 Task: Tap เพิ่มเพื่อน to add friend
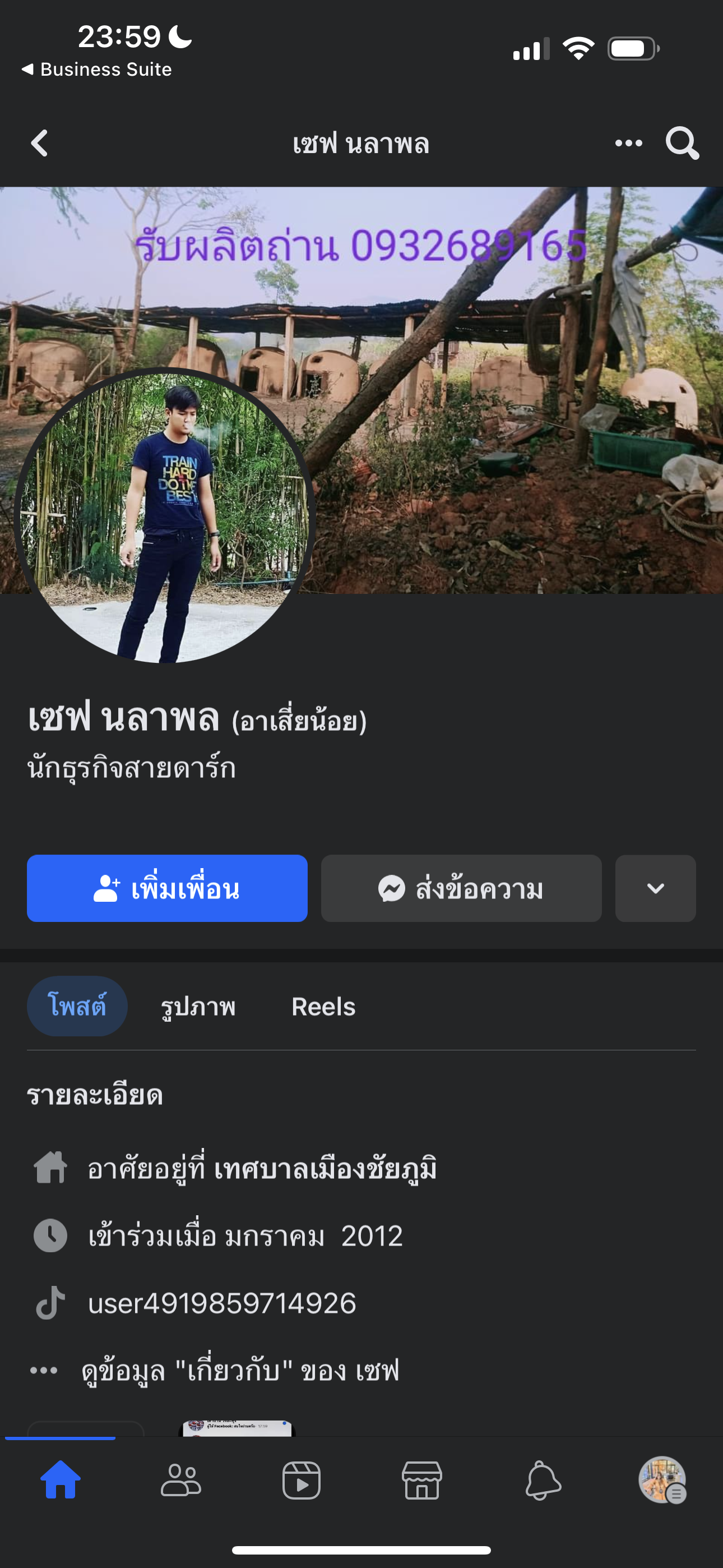(x=167, y=888)
